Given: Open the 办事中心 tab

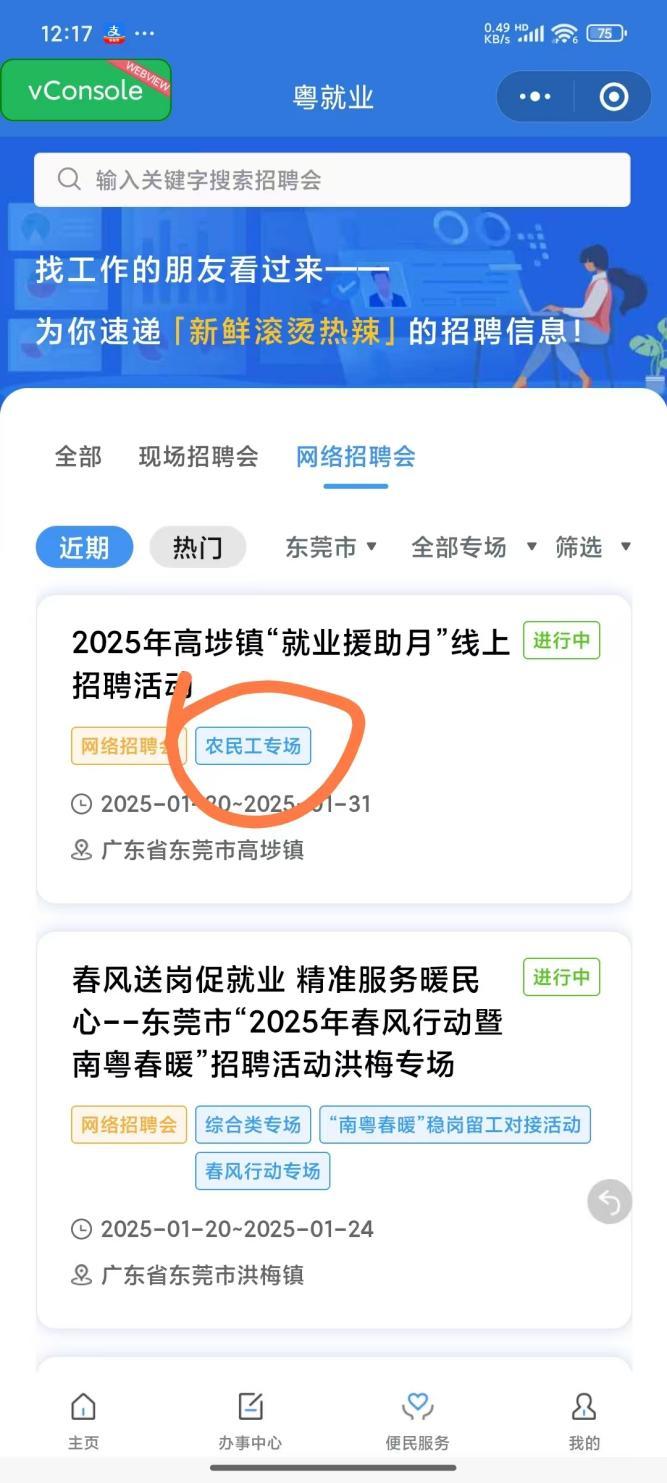Looking at the screenshot, I should (x=250, y=1420).
